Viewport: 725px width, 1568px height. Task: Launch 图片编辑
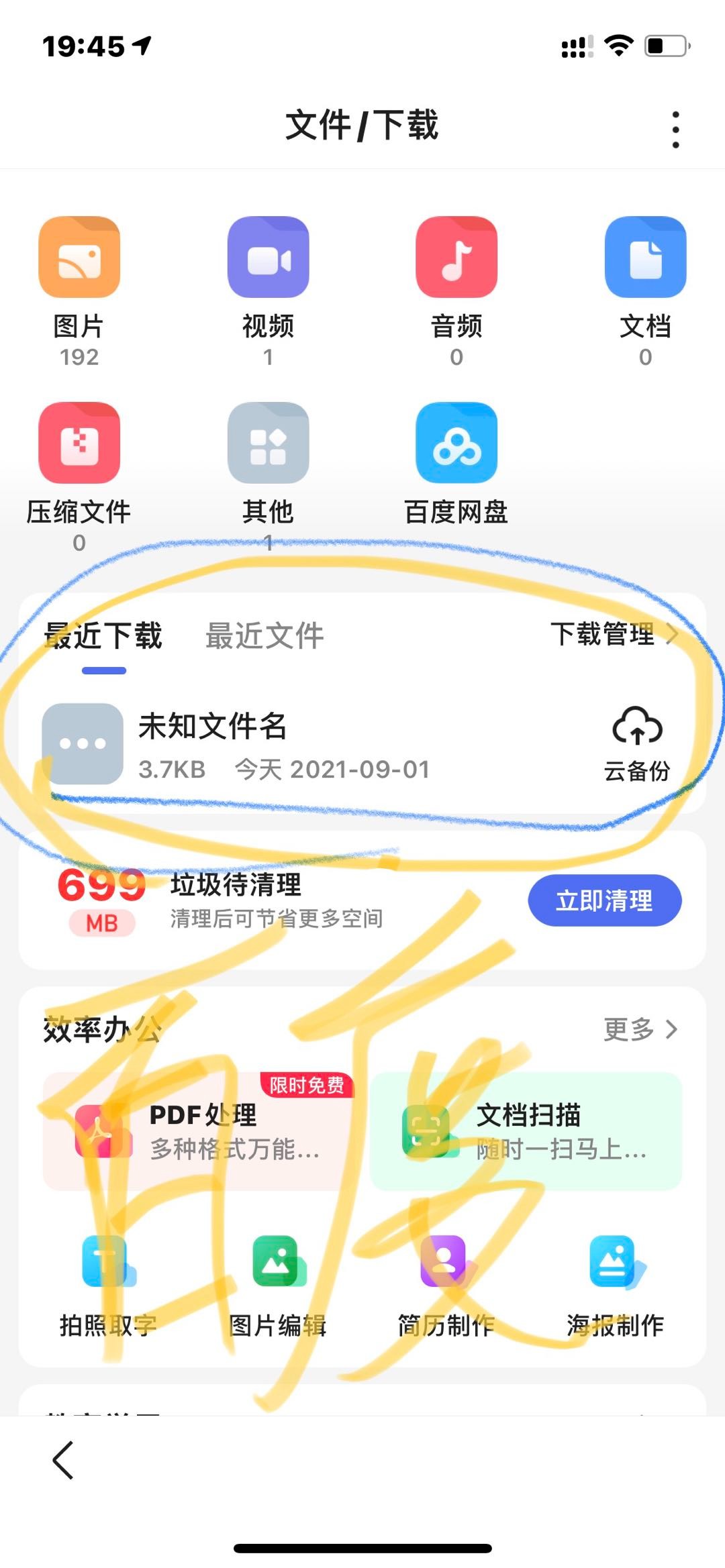(278, 1283)
